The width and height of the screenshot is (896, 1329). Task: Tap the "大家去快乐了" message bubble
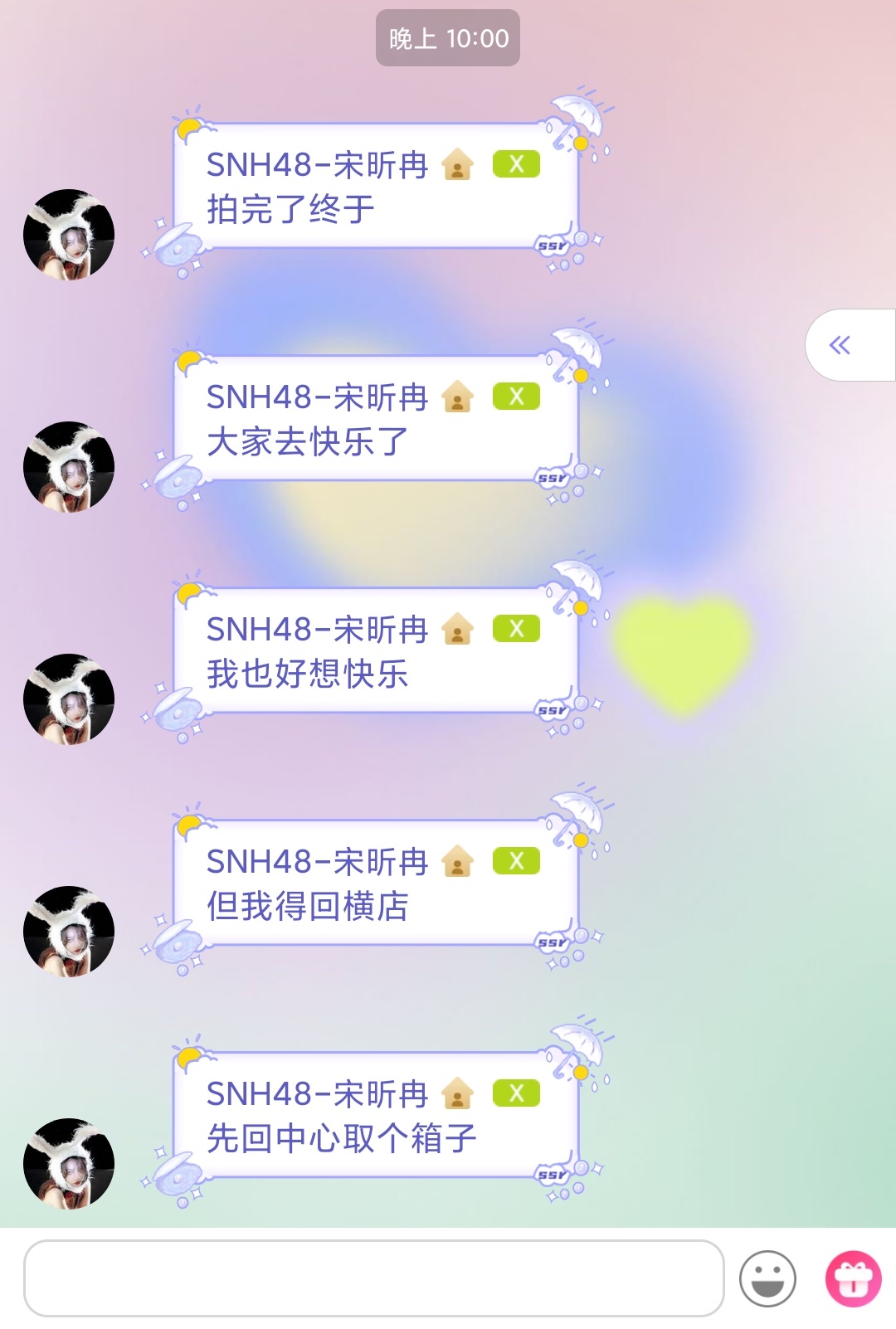[x=375, y=419]
